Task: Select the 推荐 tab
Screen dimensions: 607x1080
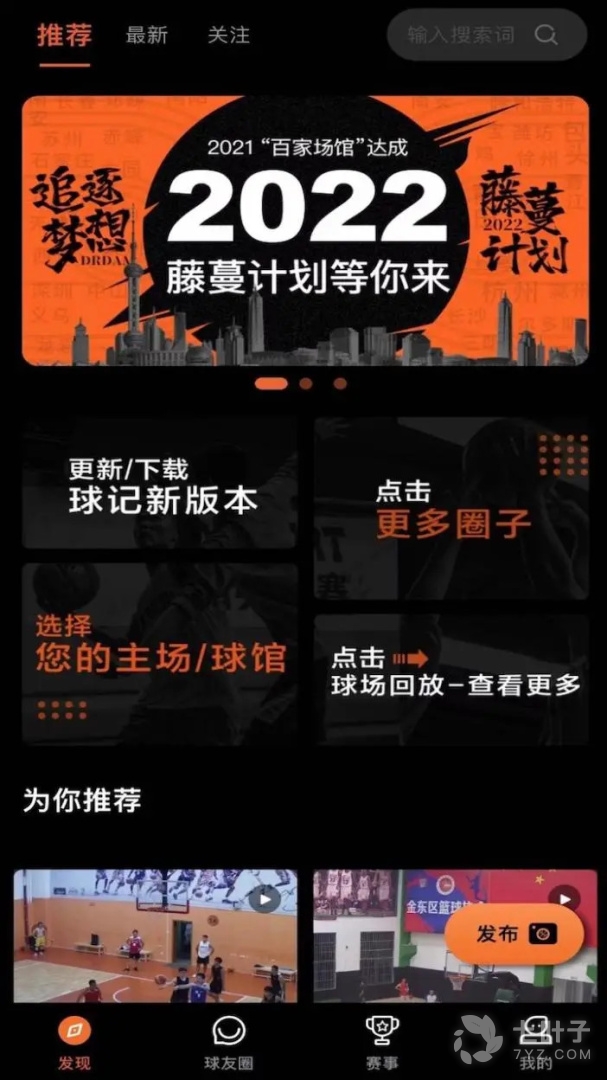Action: click(x=65, y=35)
